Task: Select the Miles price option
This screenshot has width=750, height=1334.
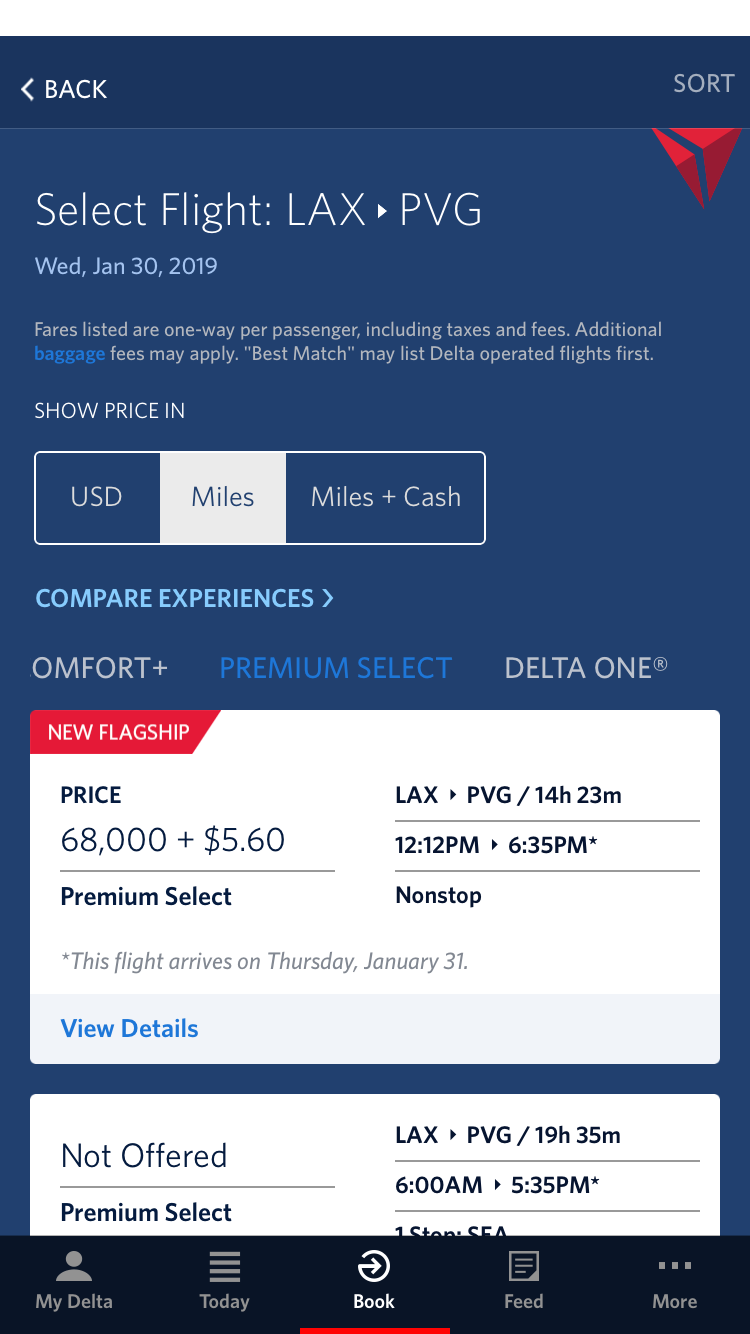Action: click(x=223, y=498)
